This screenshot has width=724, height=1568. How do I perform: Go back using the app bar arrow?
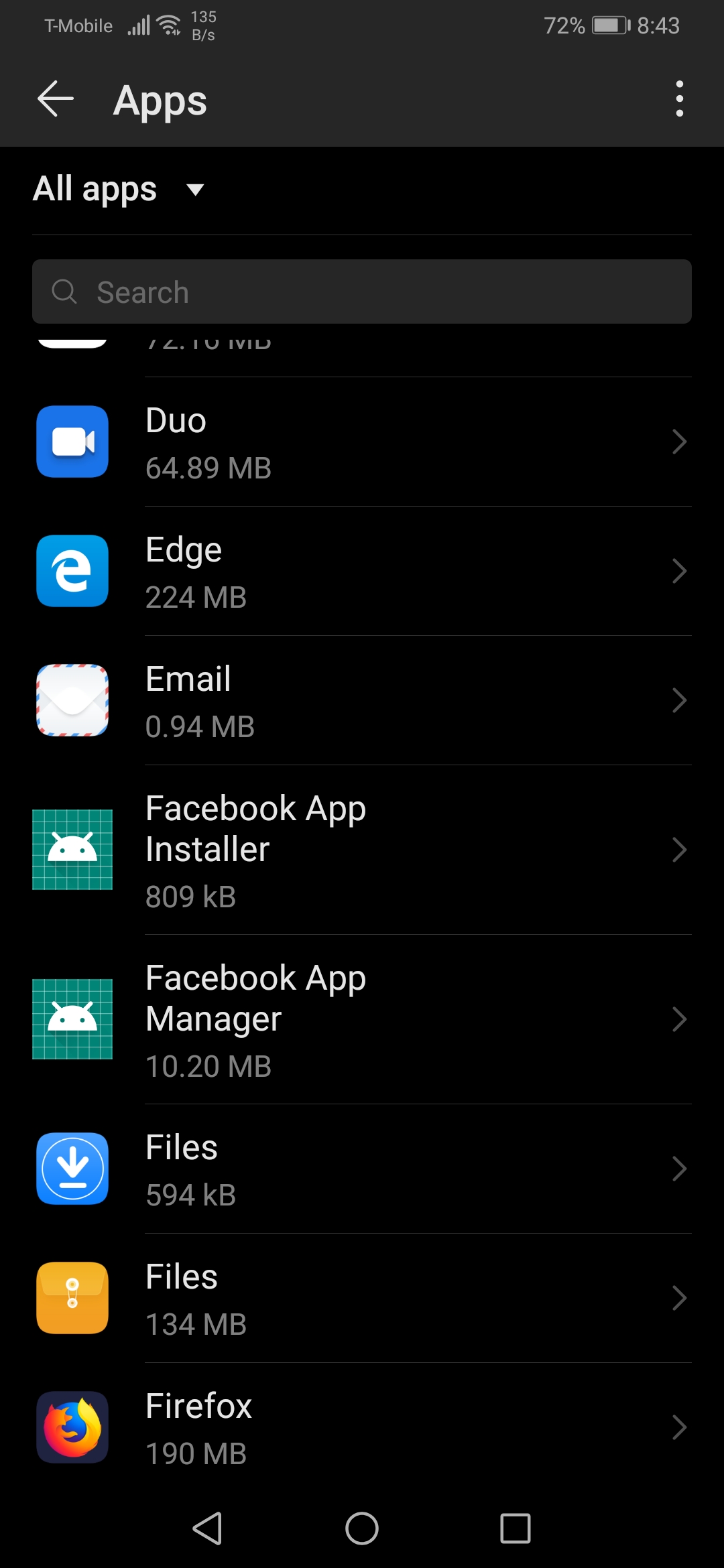[56, 99]
